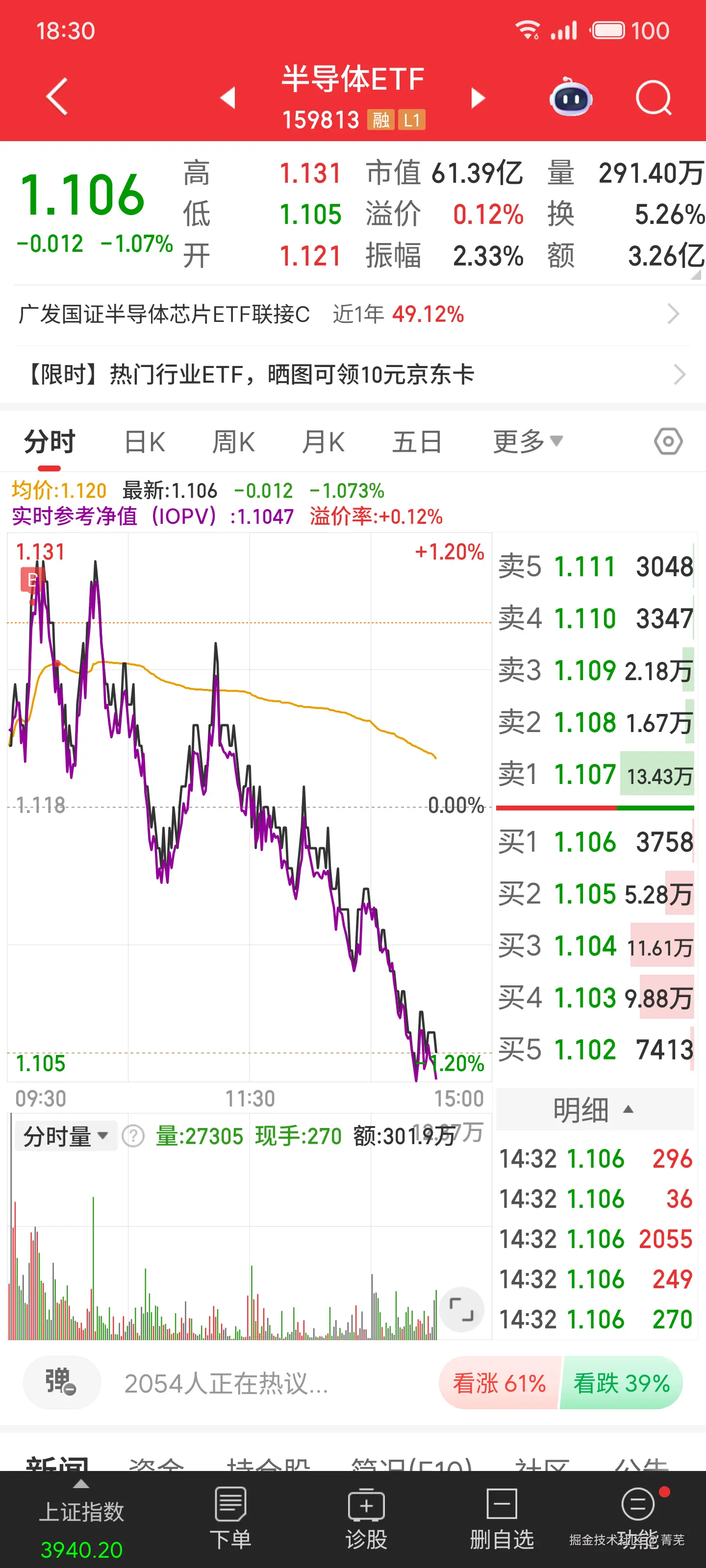This screenshot has width=706, height=1568.
Task: Expand volume chart to fullscreen
Action: tap(461, 1309)
